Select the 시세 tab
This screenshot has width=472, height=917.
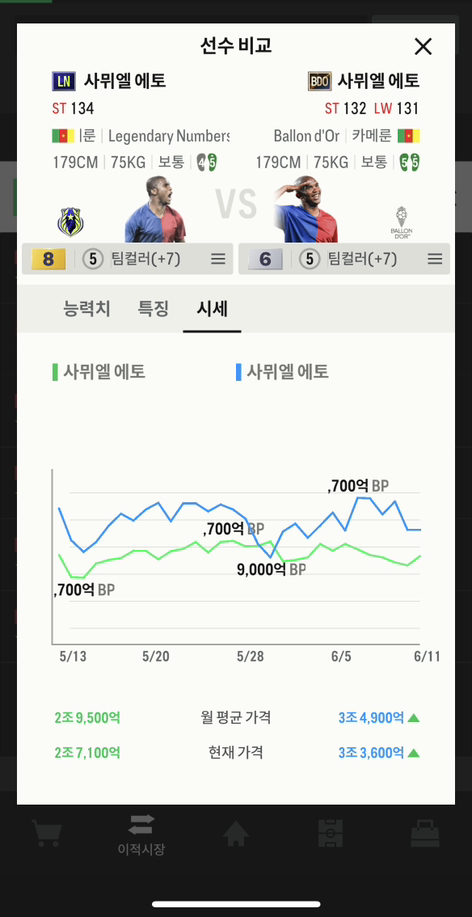(212, 309)
